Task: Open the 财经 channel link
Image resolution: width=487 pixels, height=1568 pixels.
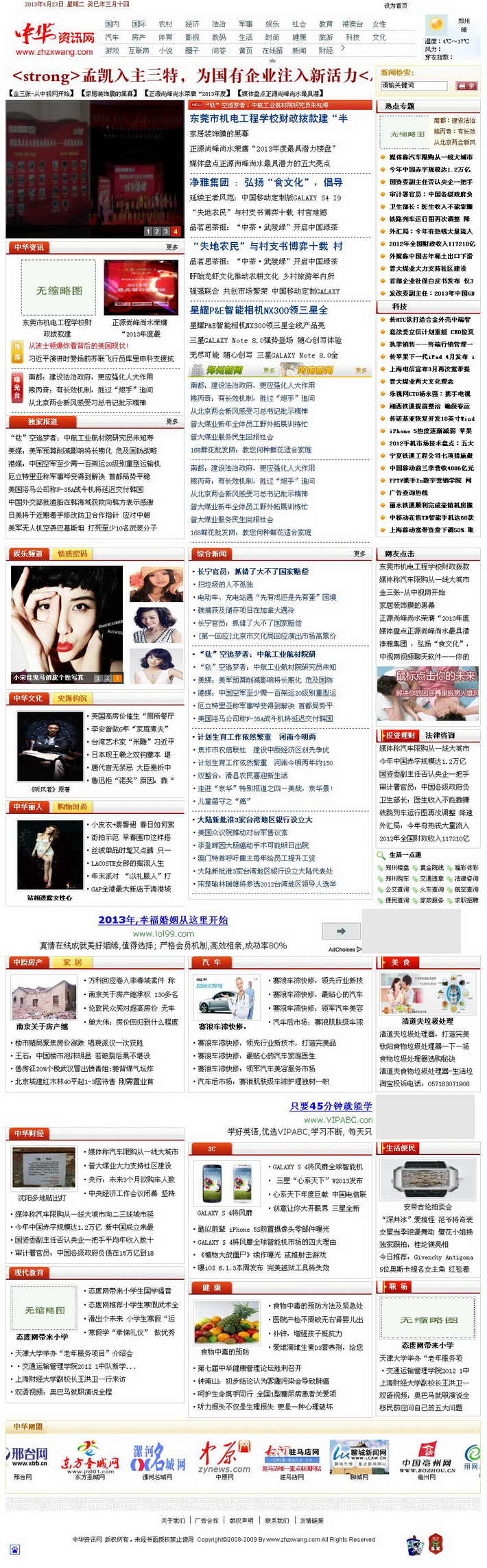Action: coord(326,50)
